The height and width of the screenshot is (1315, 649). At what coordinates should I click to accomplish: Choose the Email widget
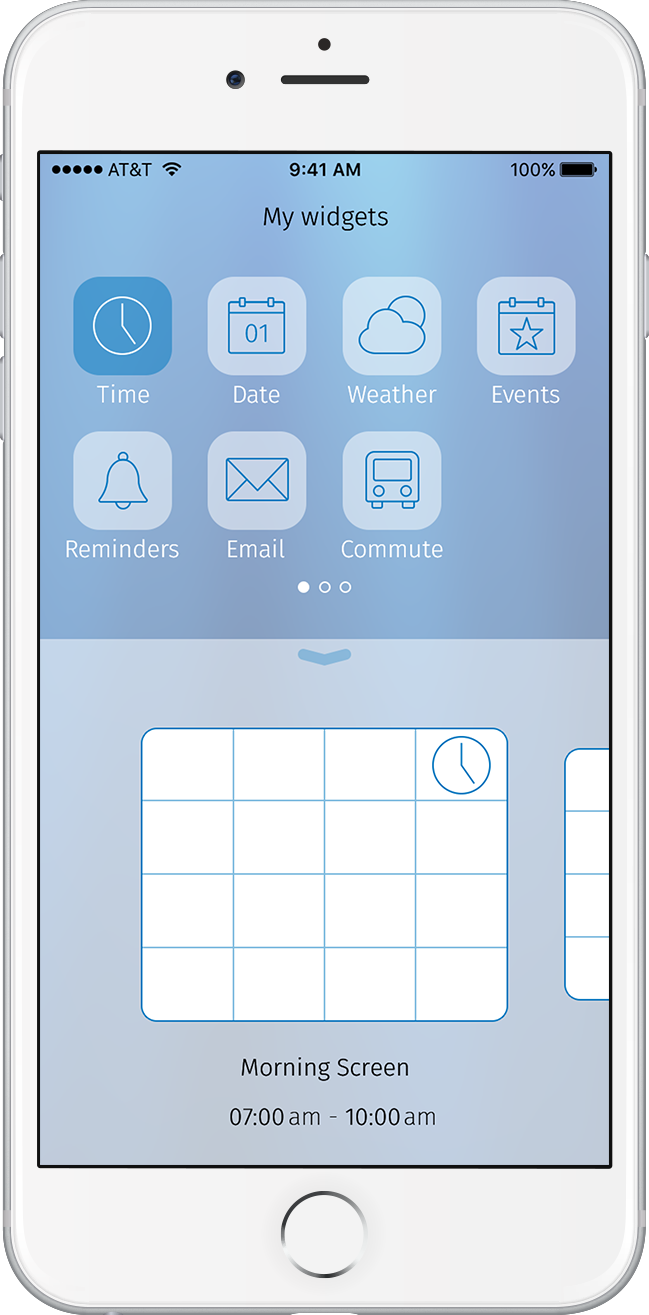pyautogui.click(x=256, y=481)
